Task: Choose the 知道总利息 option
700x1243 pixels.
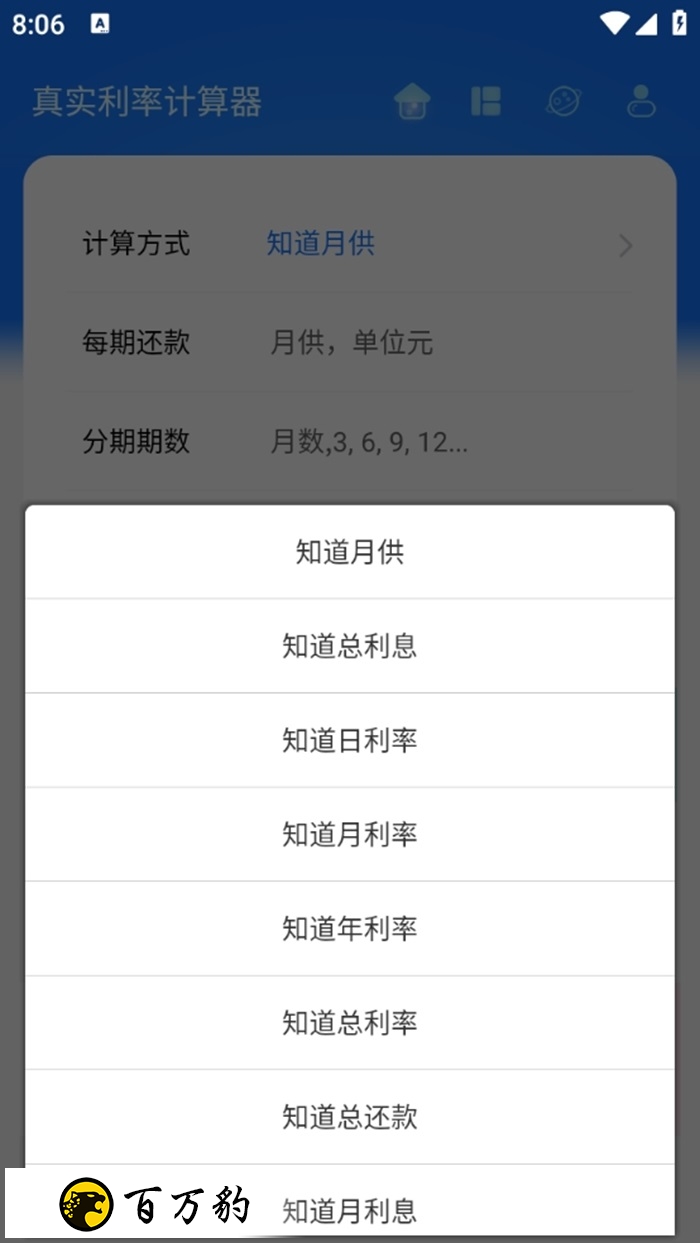Action: pyautogui.click(x=349, y=646)
